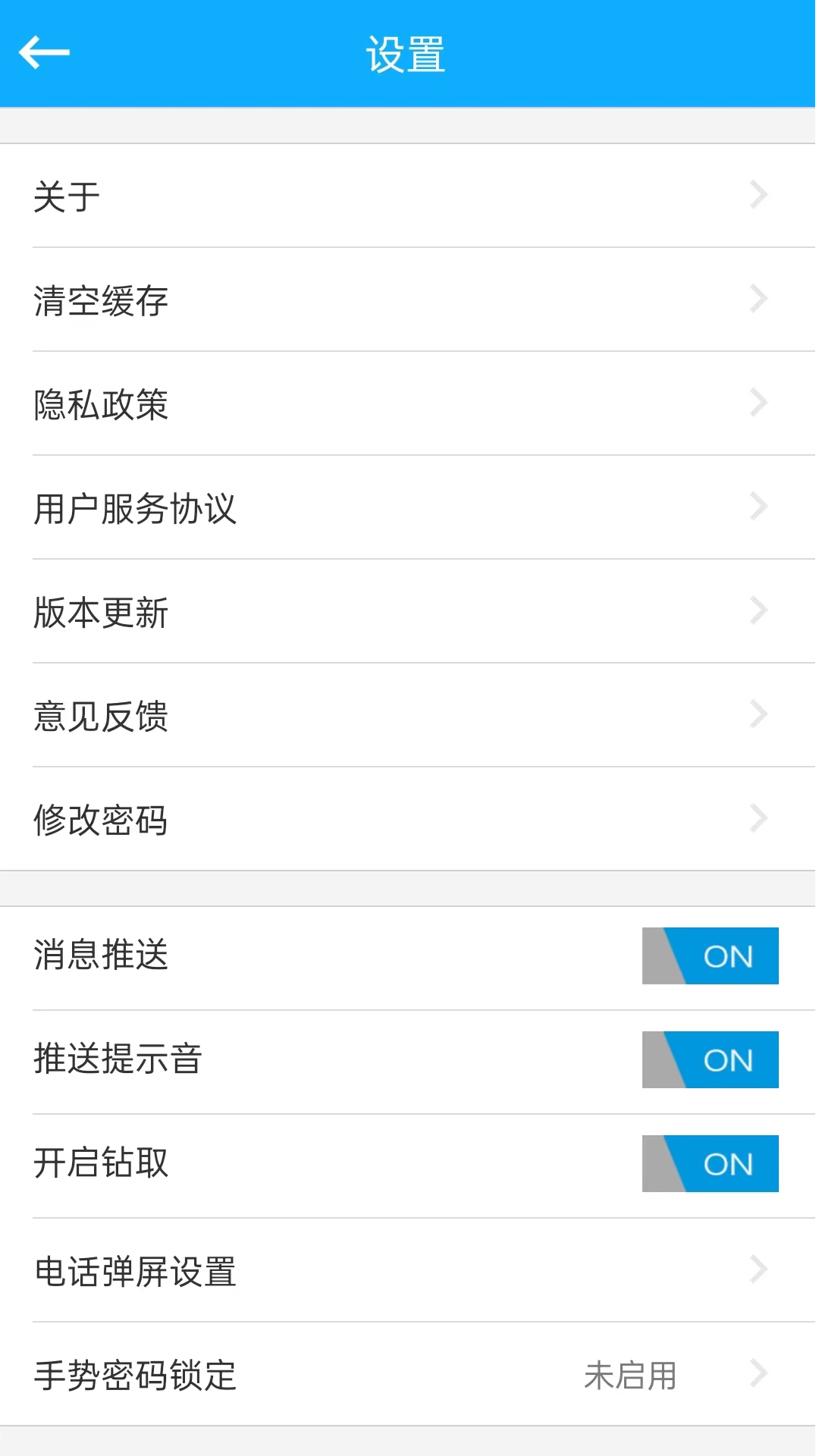Tap the chevron beside 版本更新
Viewport: 819px width, 1456px height.
coord(758,610)
